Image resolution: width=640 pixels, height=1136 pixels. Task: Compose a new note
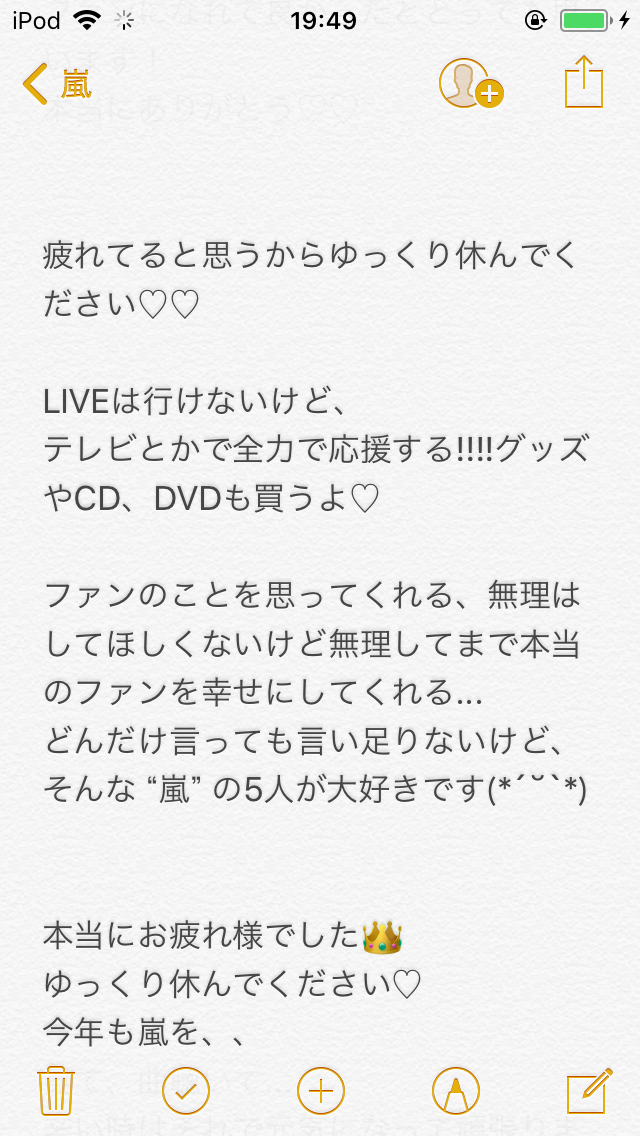[x=588, y=1089]
